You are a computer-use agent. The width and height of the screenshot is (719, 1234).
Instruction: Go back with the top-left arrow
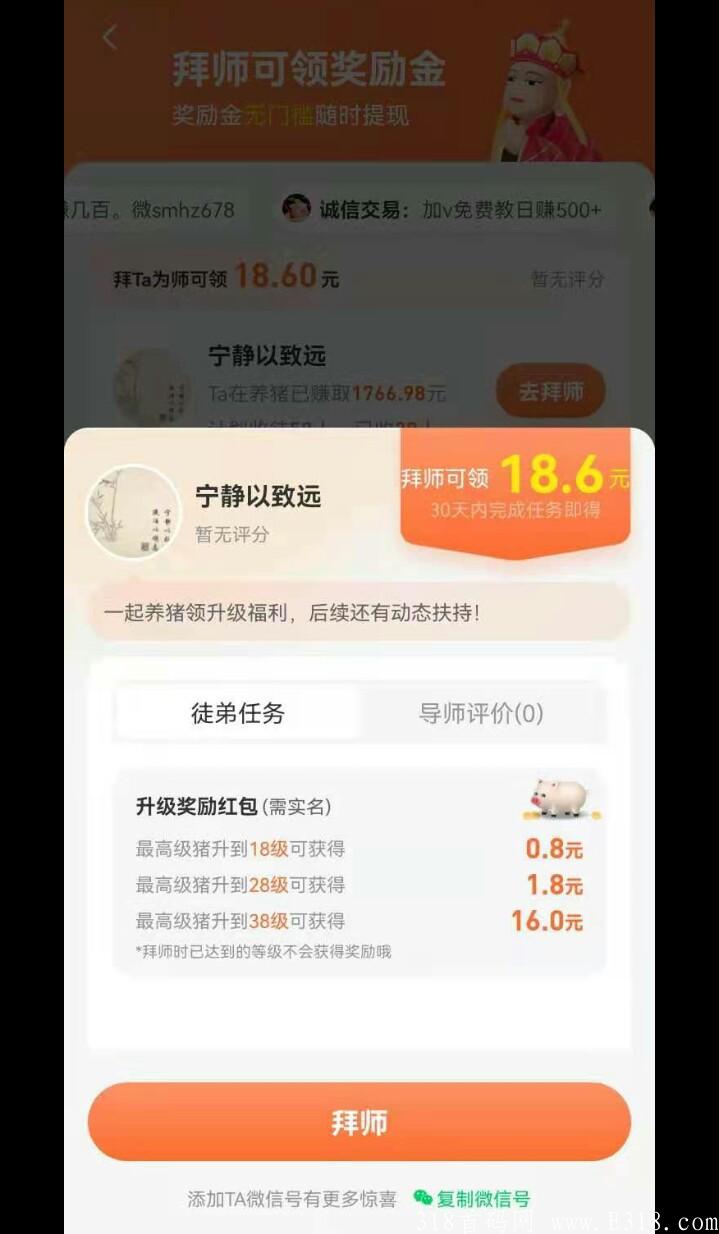pyautogui.click(x=110, y=38)
